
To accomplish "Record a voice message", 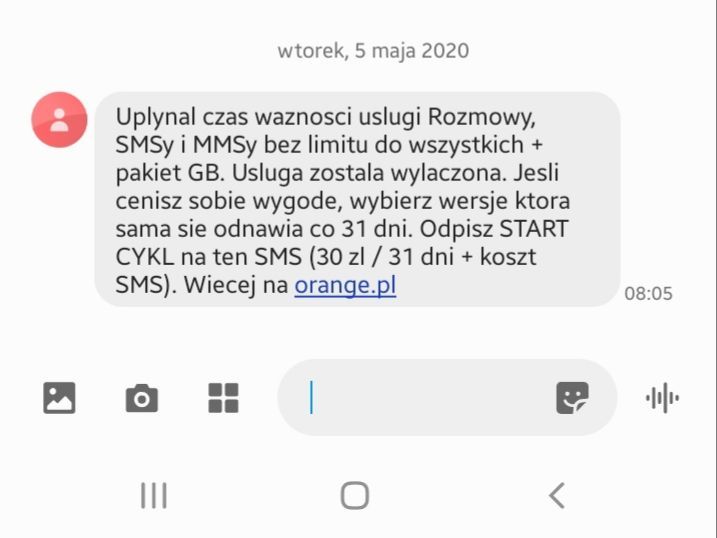I will point(661,398).
